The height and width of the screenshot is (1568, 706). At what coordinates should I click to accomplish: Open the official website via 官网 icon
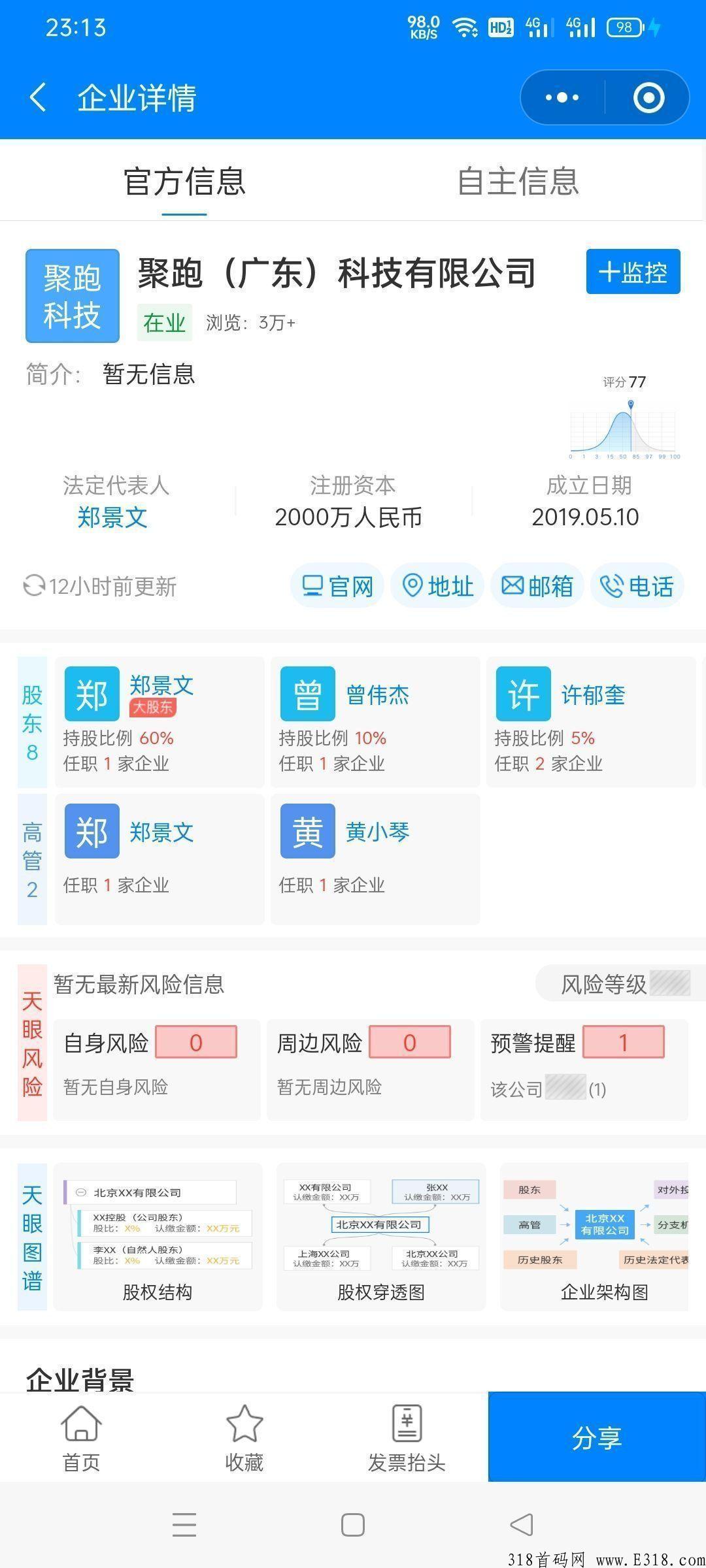pos(336,585)
